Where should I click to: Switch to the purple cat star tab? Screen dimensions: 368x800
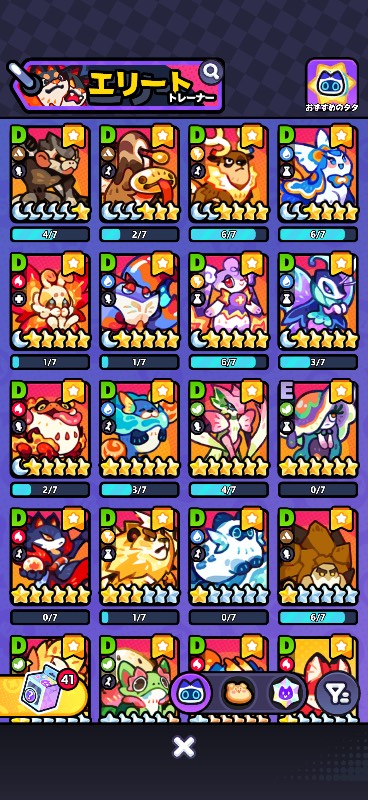click(x=283, y=693)
